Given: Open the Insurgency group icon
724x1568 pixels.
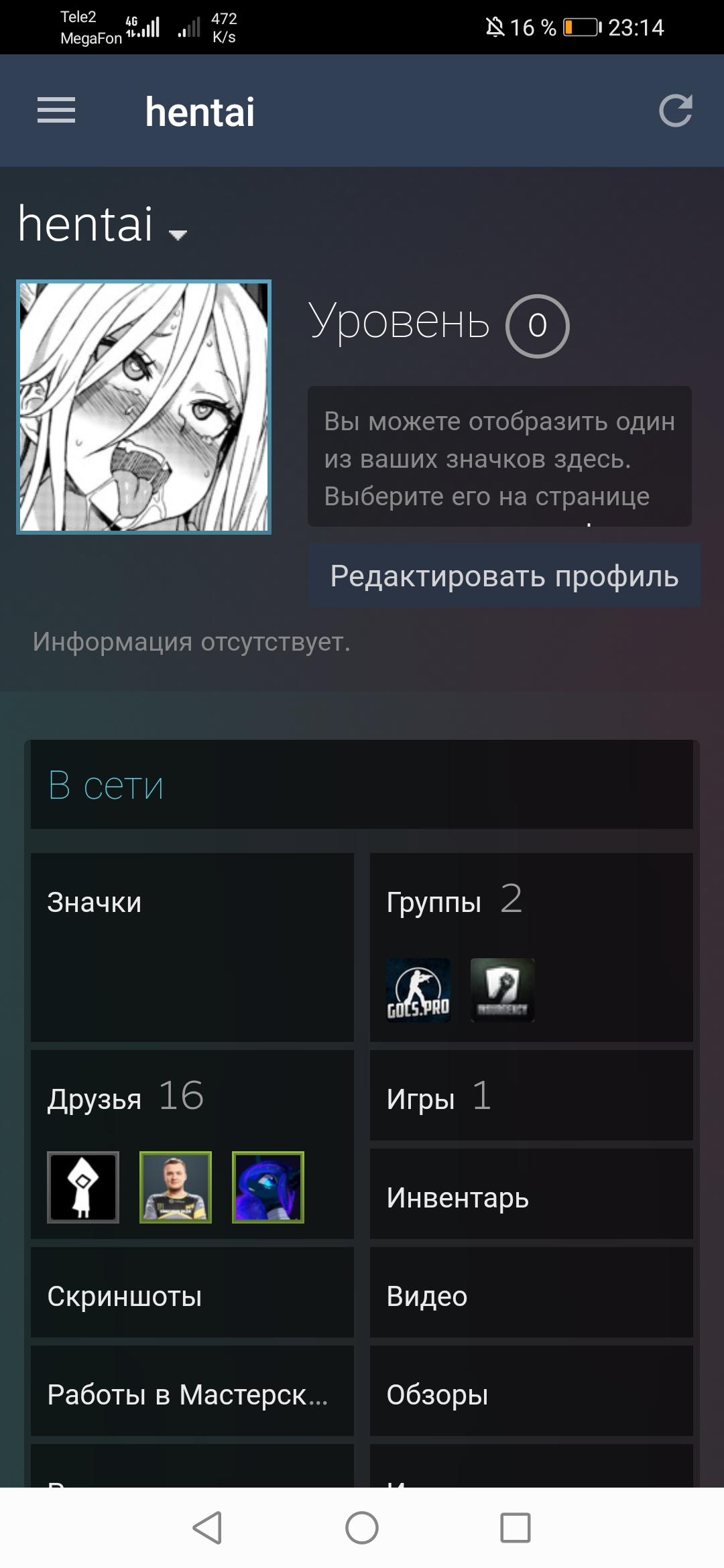Looking at the screenshot, I should click(x=503, y=990).
